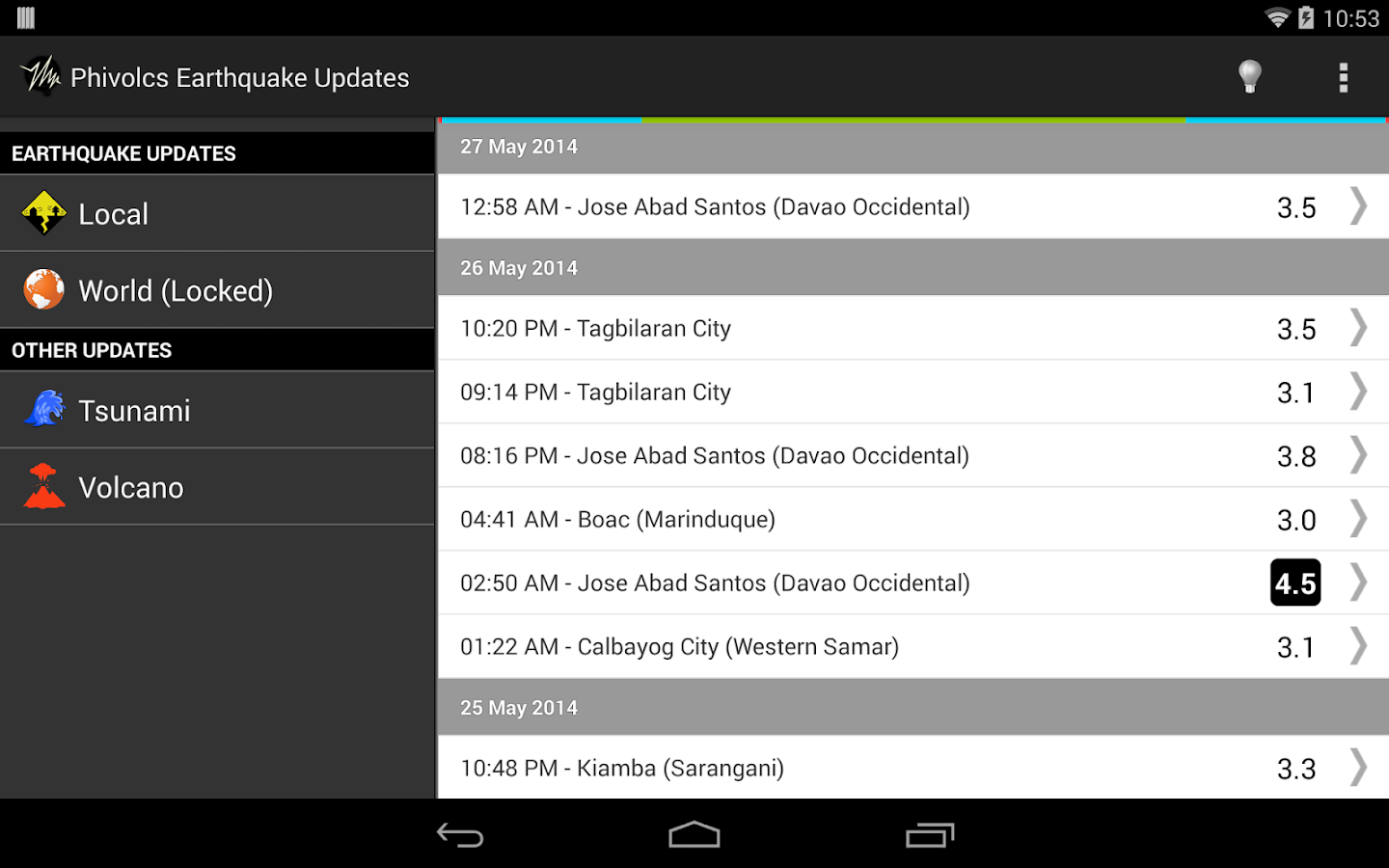Select Local earthquake updates
The image size is (1389, 868).
(217, 213)
